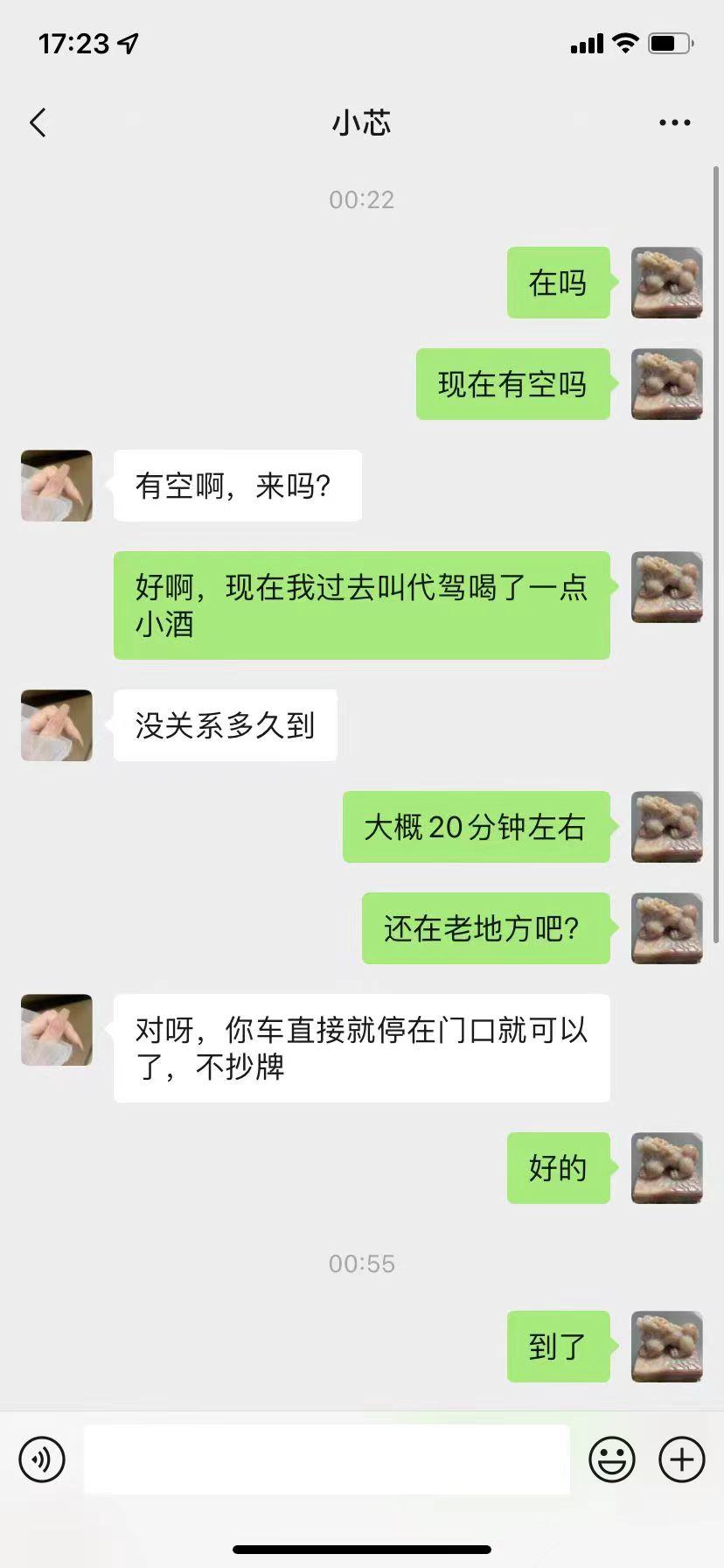Image resolution: width=724 pixels, height=1568 pixels.
Task: Tap the 好的 message bubble
Action: click(558, 1168)
